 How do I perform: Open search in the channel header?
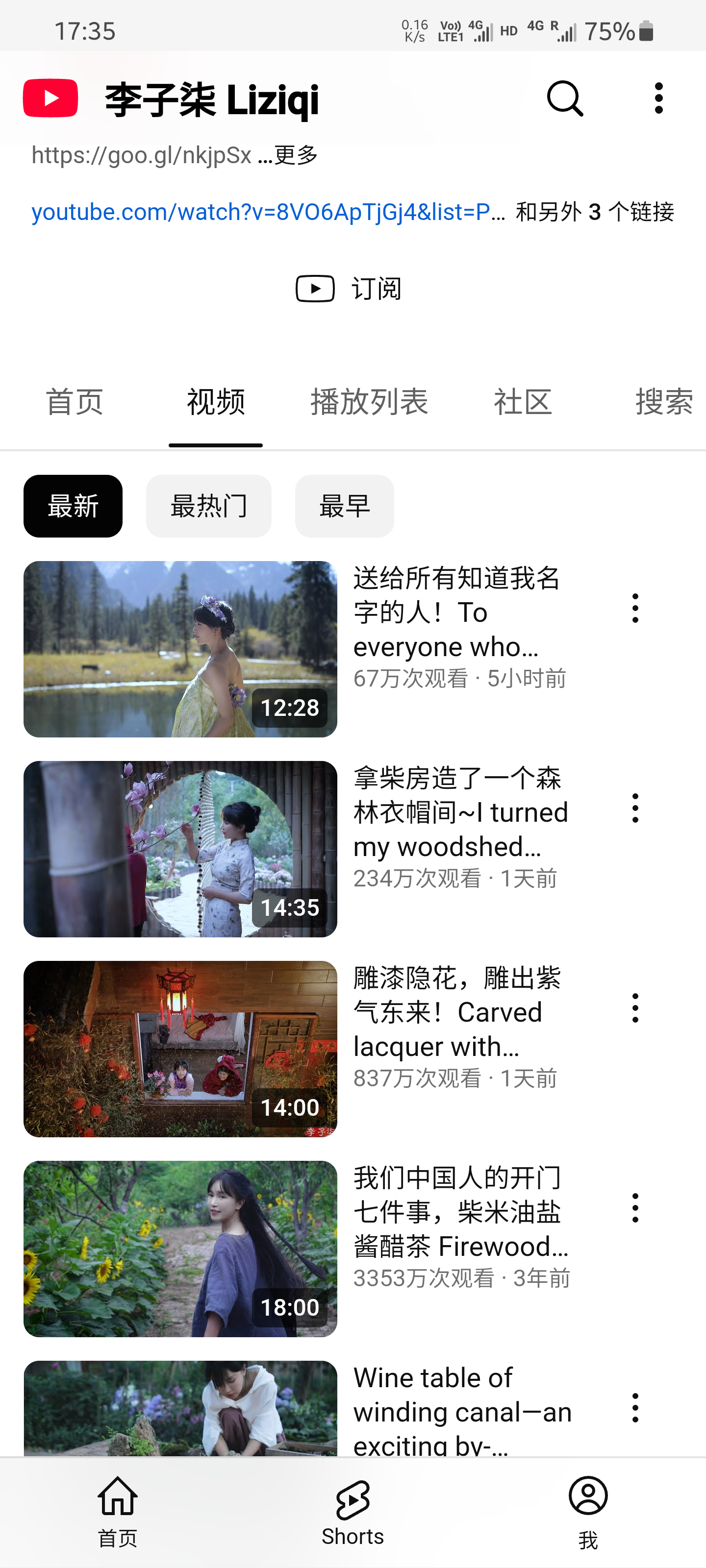[565, 98]
